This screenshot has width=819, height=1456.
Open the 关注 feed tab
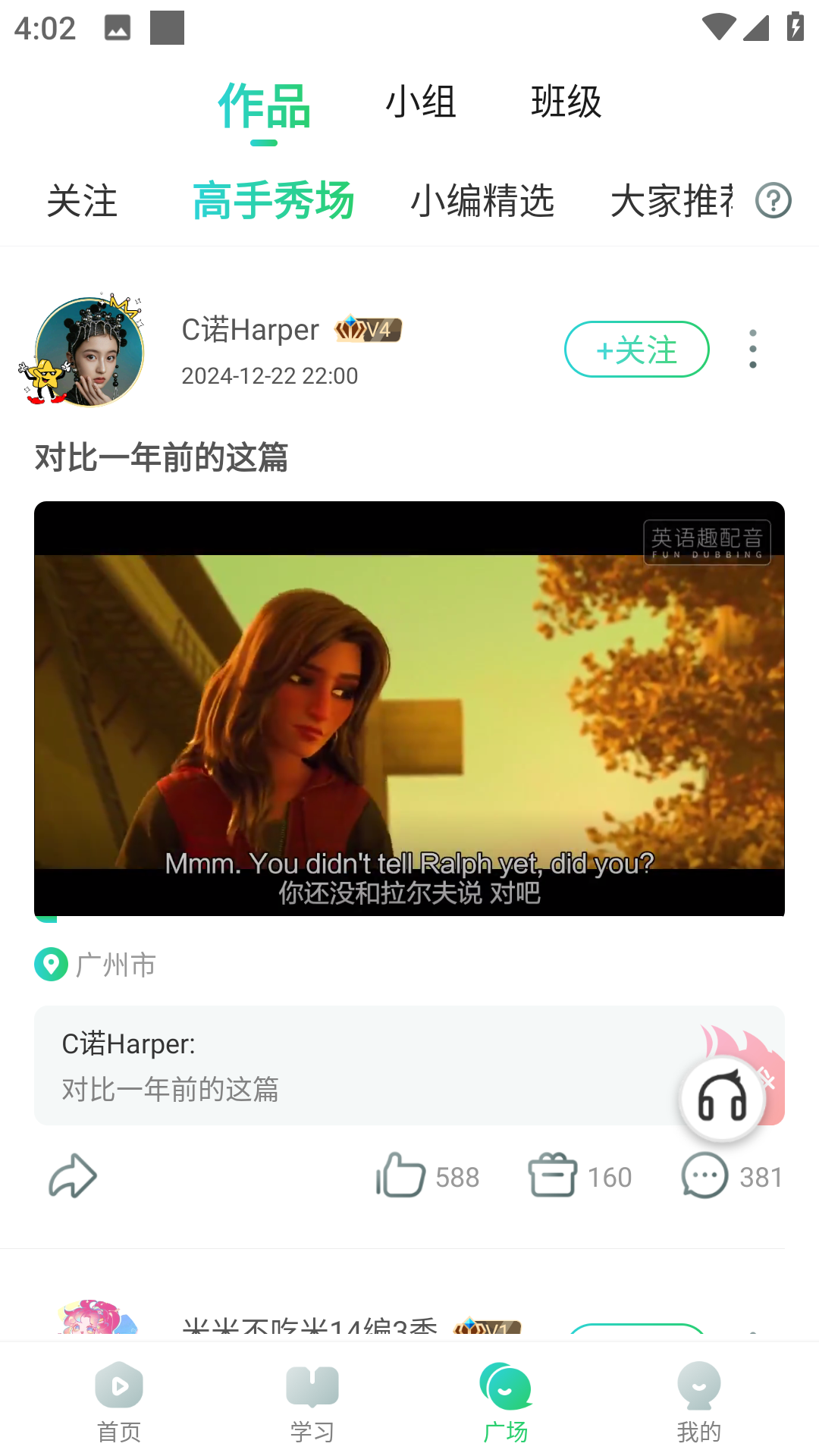tap(82, 201)
